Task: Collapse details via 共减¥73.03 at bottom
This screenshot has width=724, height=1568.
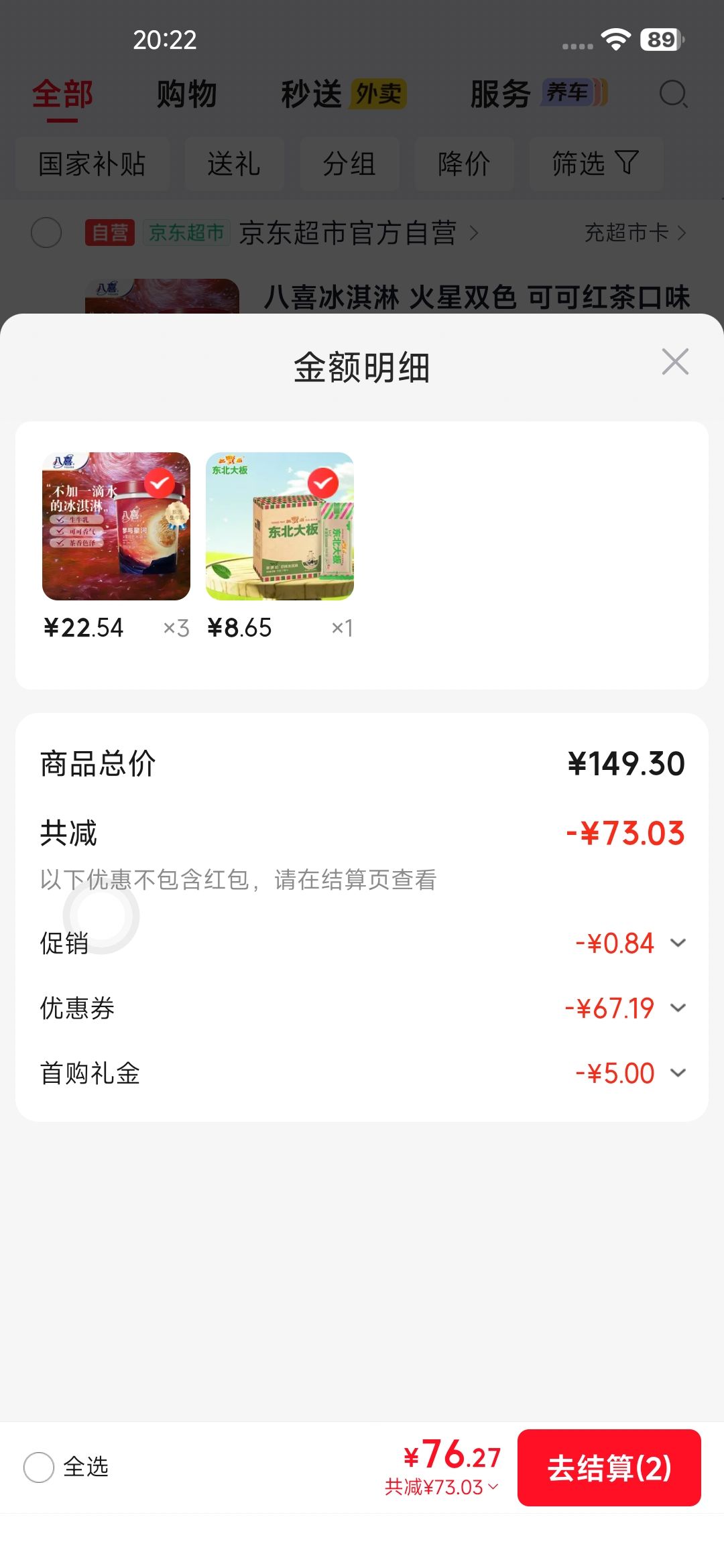Action: (x=442, y=1487)
